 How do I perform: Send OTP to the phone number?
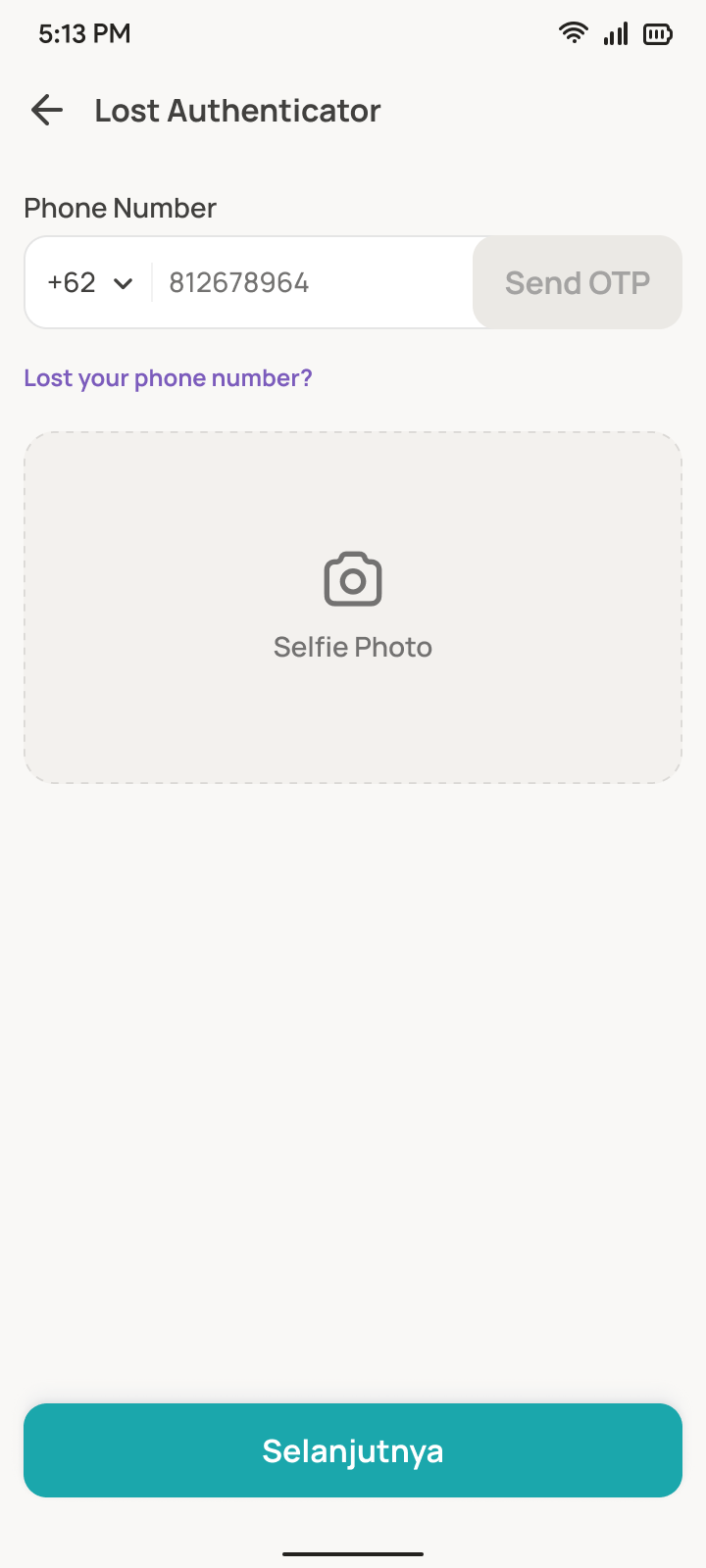pos(577,283)
